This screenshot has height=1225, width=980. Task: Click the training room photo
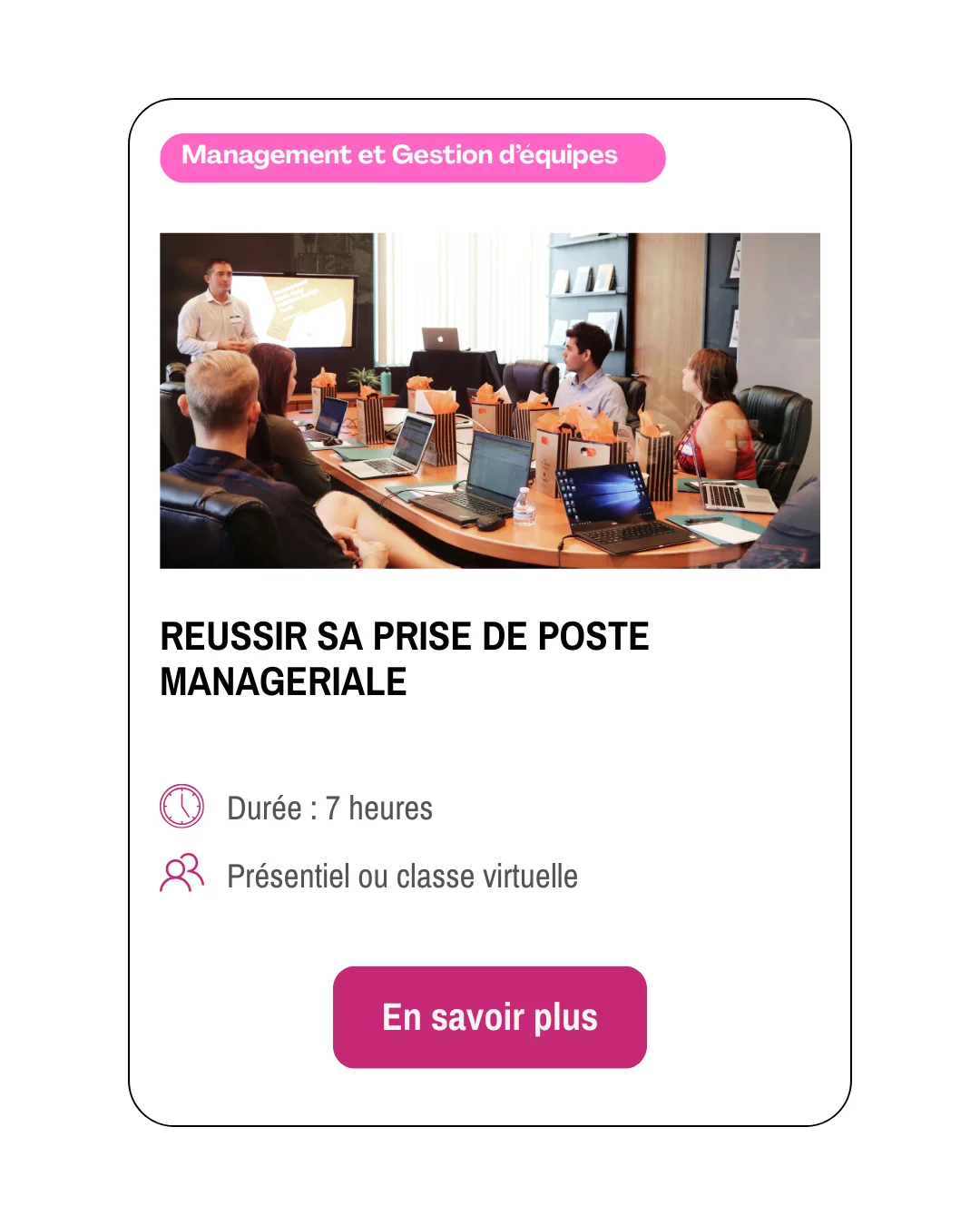click(490, 399)
